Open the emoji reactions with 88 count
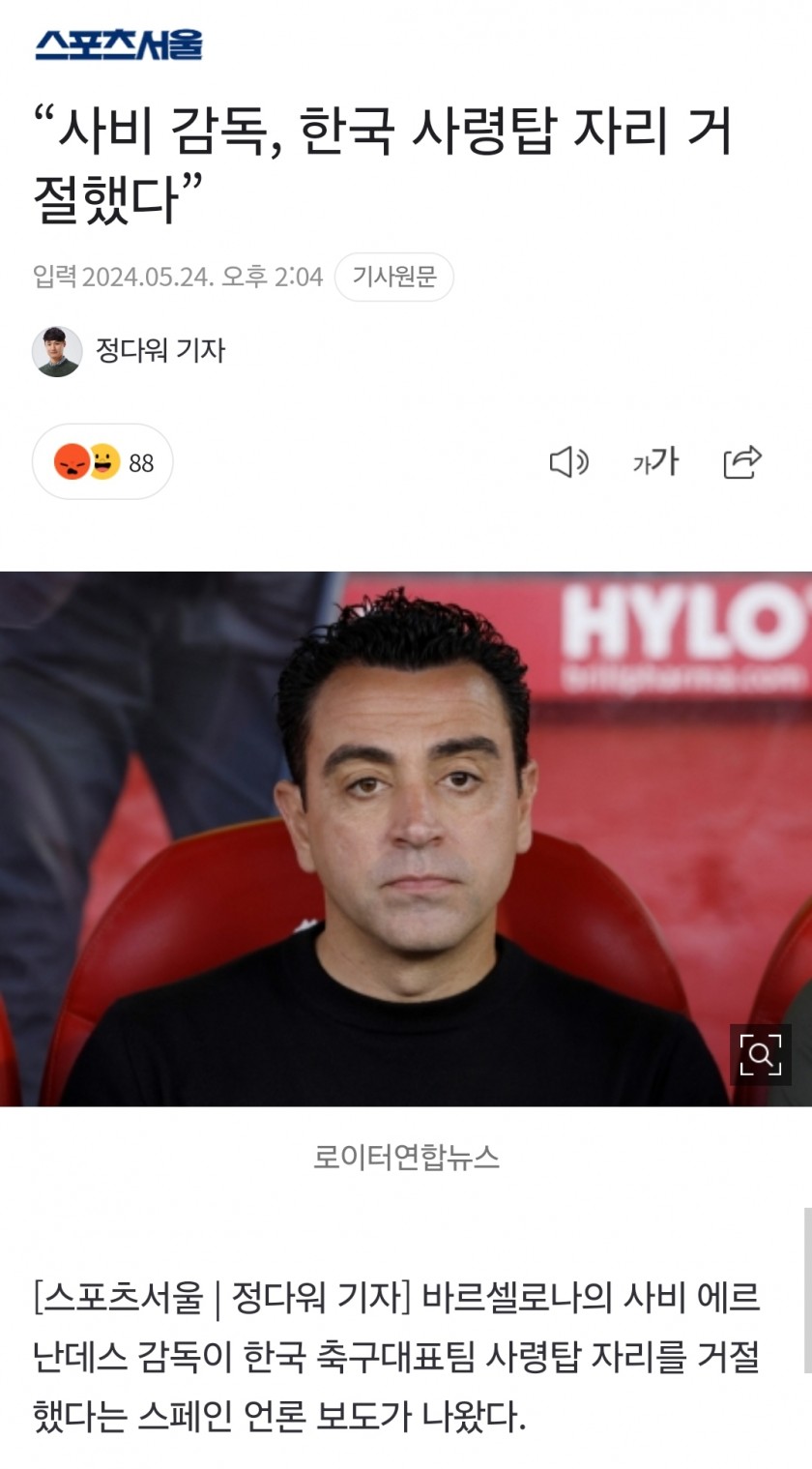 tap(102, 462)
